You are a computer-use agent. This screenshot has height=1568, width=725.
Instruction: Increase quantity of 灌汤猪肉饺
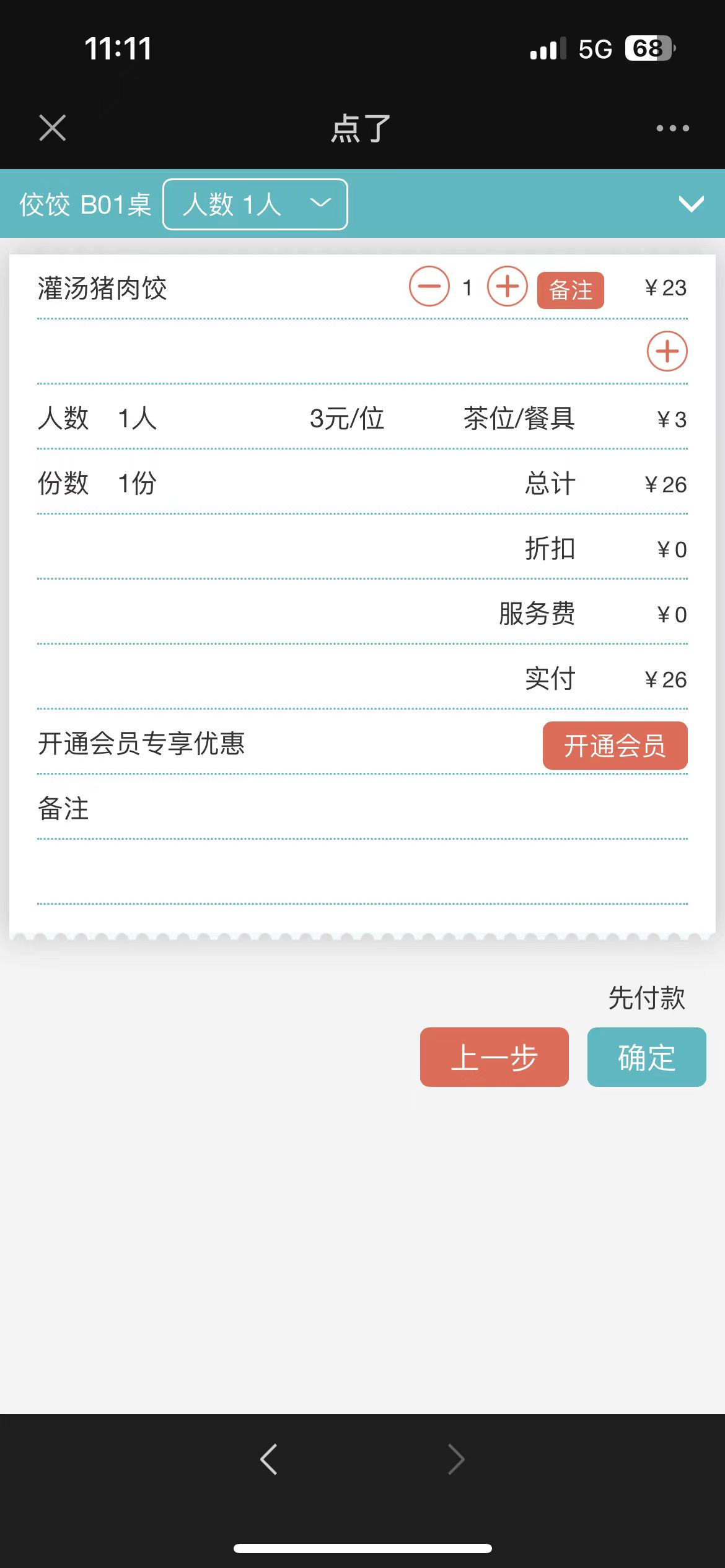pos(507,287)
